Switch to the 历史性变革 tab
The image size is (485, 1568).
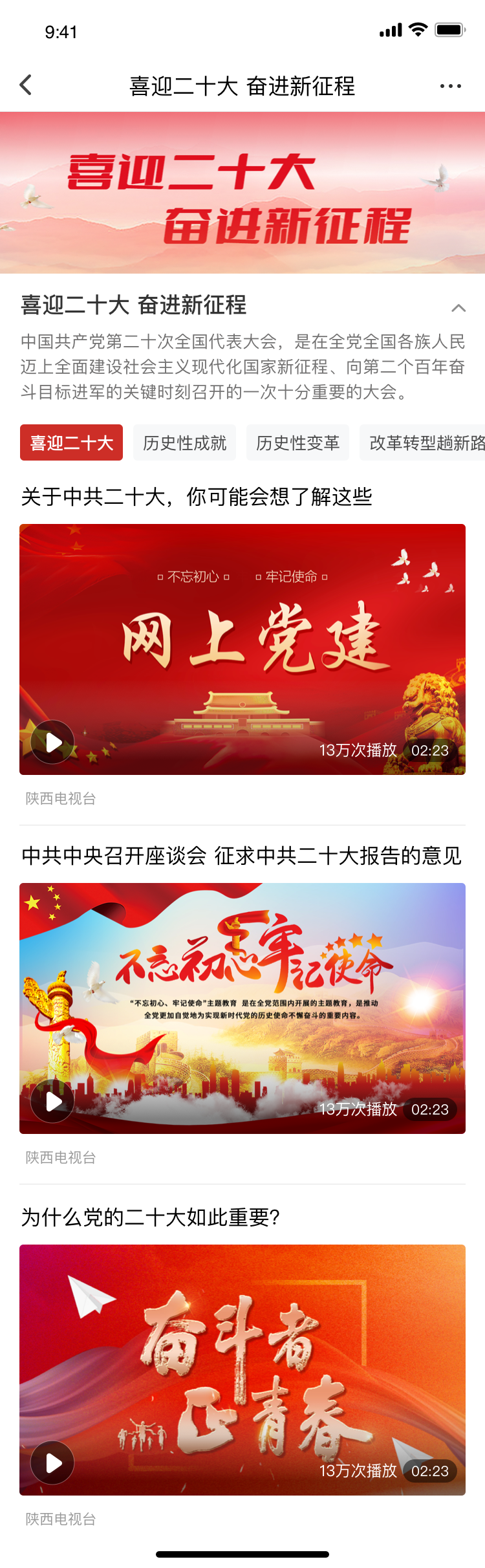(x=297, y=442)
